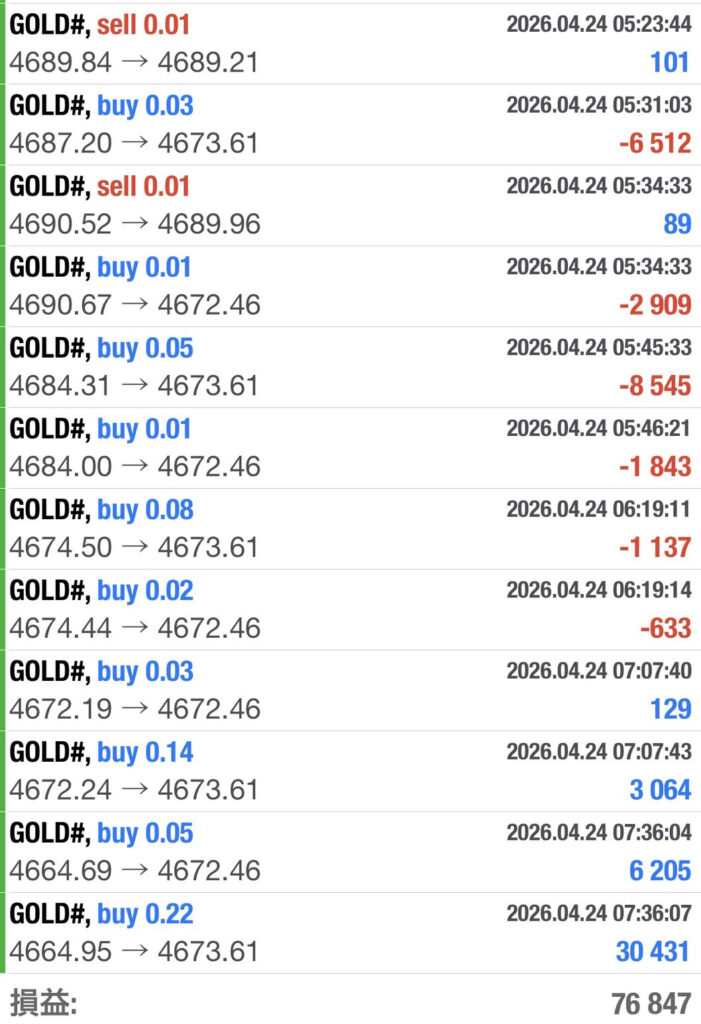Viewport: 701px width, 1024px height.
Task: Show details of the sell trade at 4690.52
Action: click(x=350, y=206)
